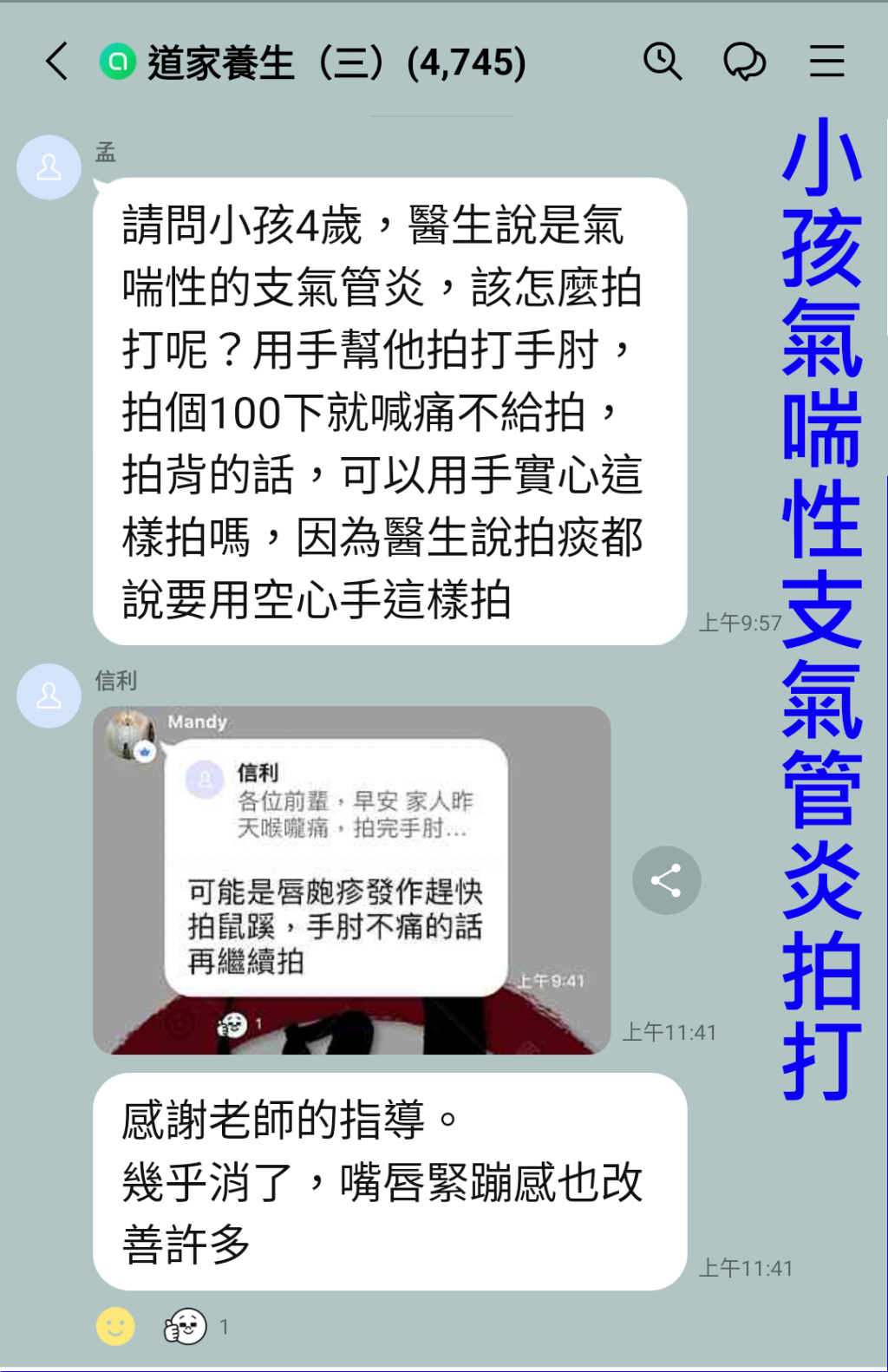This screenshot has width=888, height=1372.
Task: View 信利's profile avatar
Action: point(49,696)
